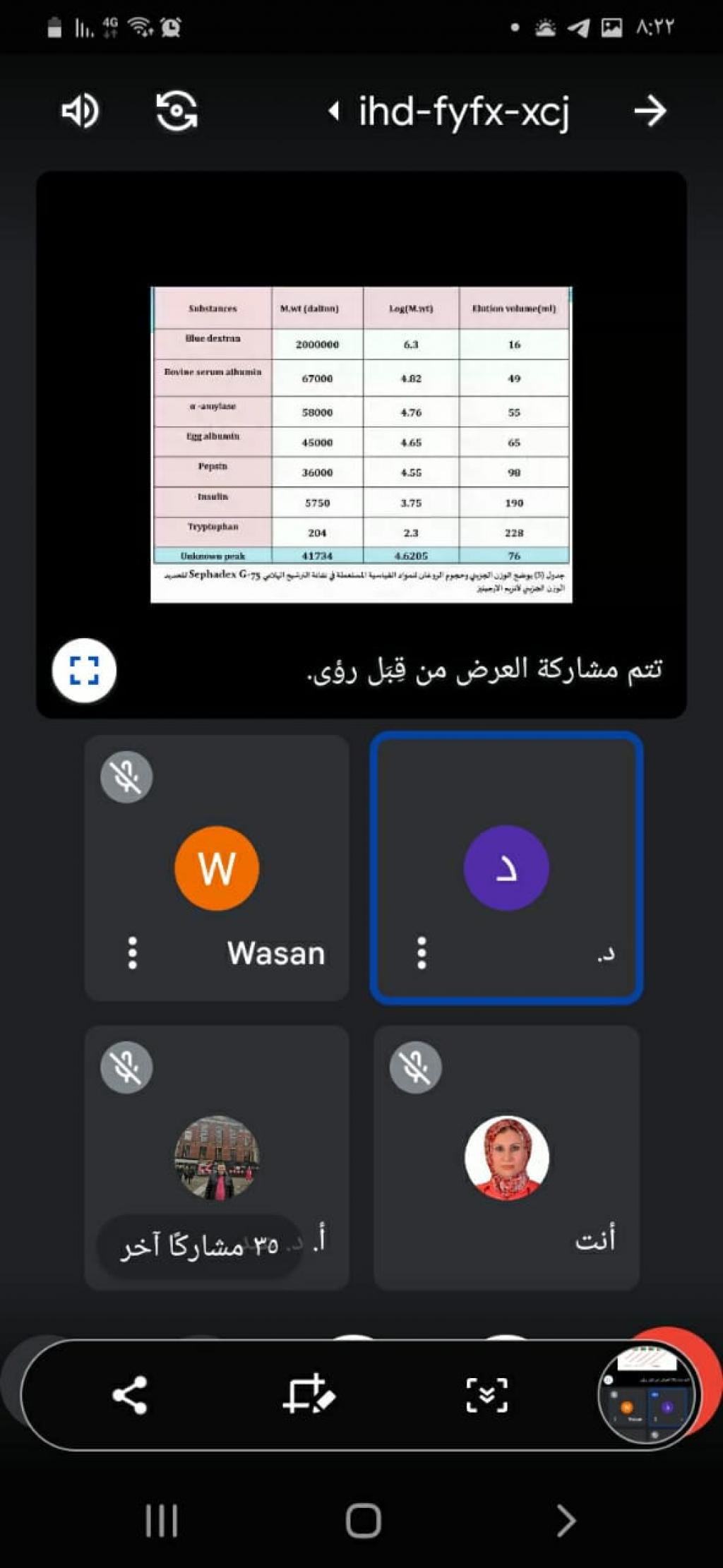Viewport: 723px width, 1568px height.
Task: Crop and edit the screenshot
Action: point(309,1395)
